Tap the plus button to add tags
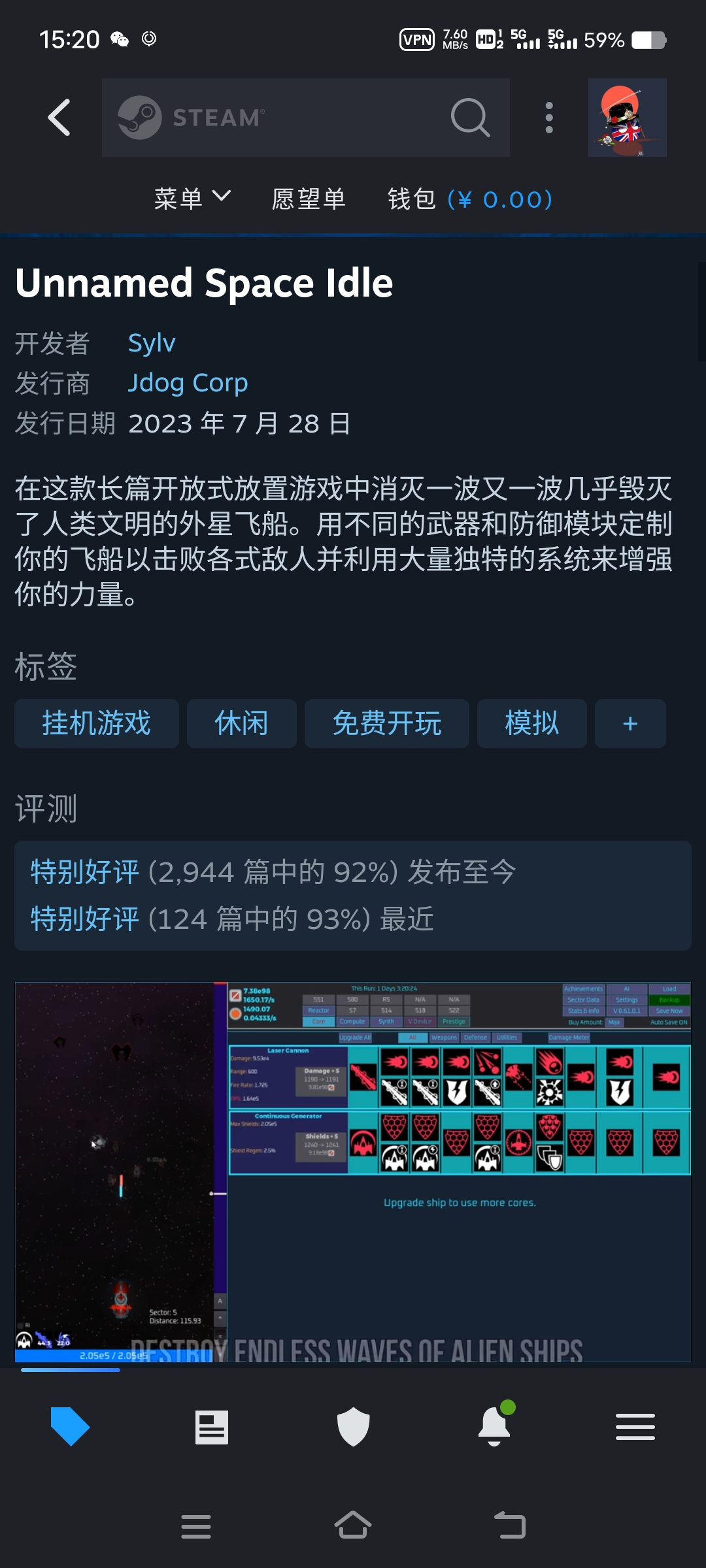This screenshot has height=1568, width=706. [630, 723]
